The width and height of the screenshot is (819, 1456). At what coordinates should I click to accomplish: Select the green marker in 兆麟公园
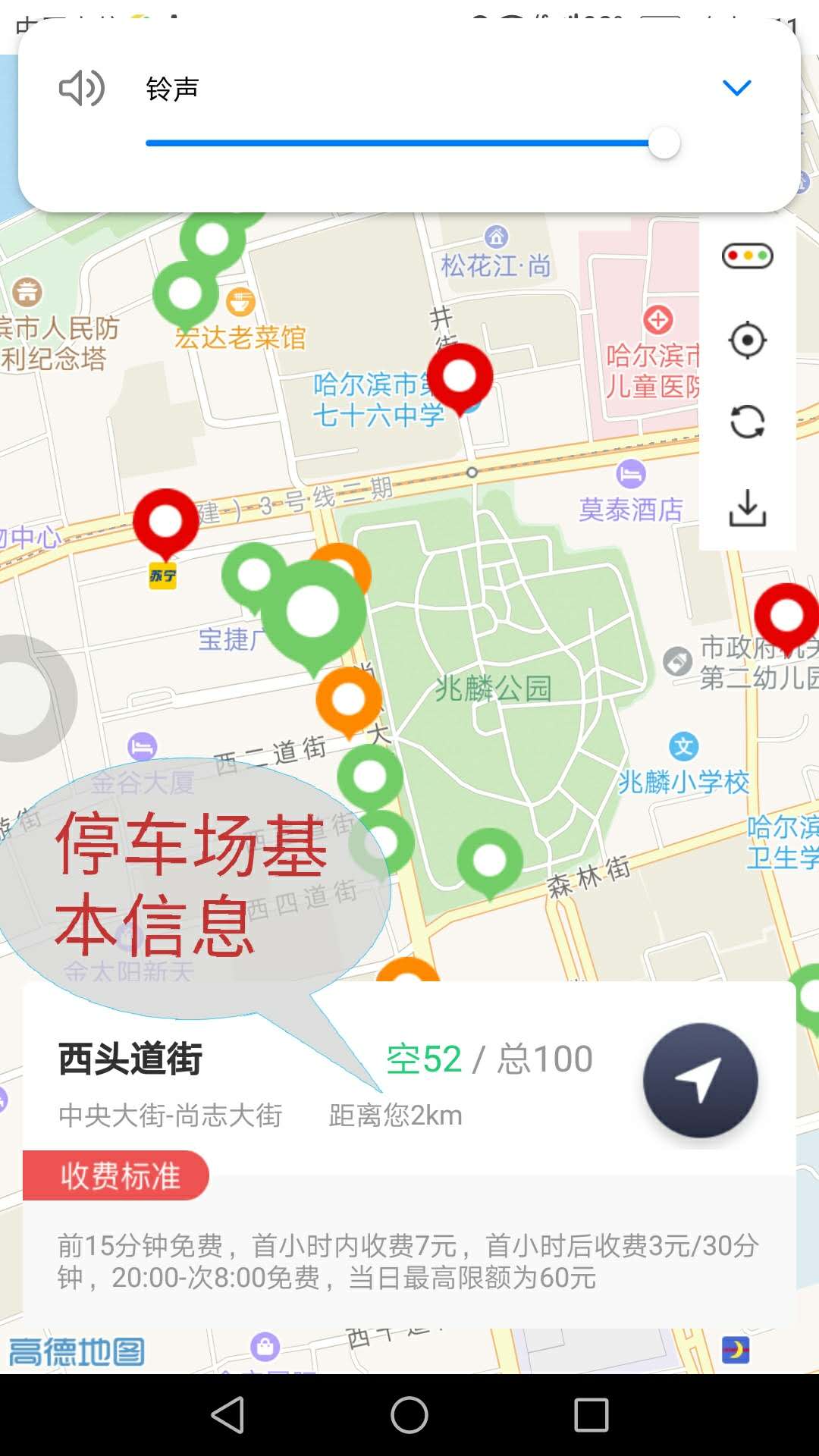(x=490, y=860)
